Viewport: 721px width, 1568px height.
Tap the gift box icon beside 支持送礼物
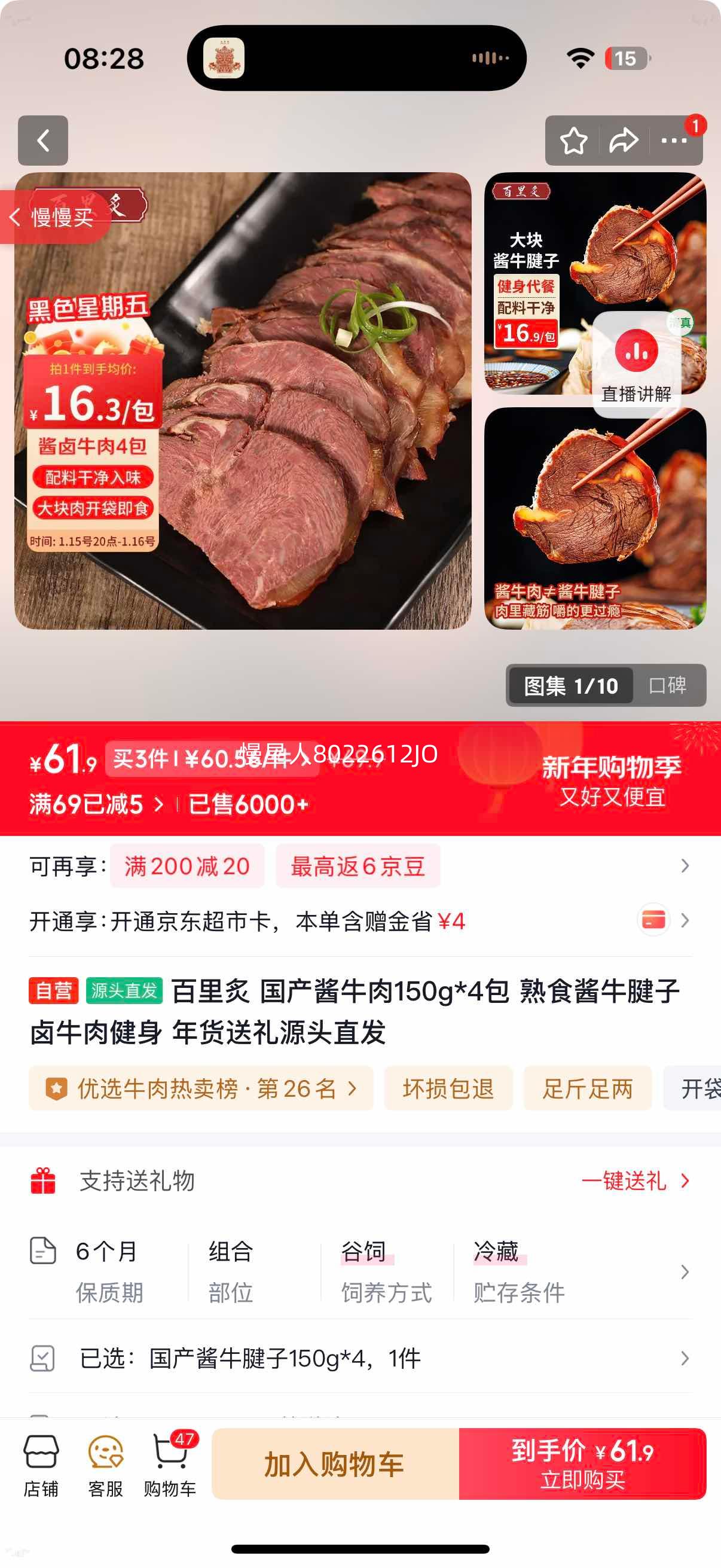42,1181
